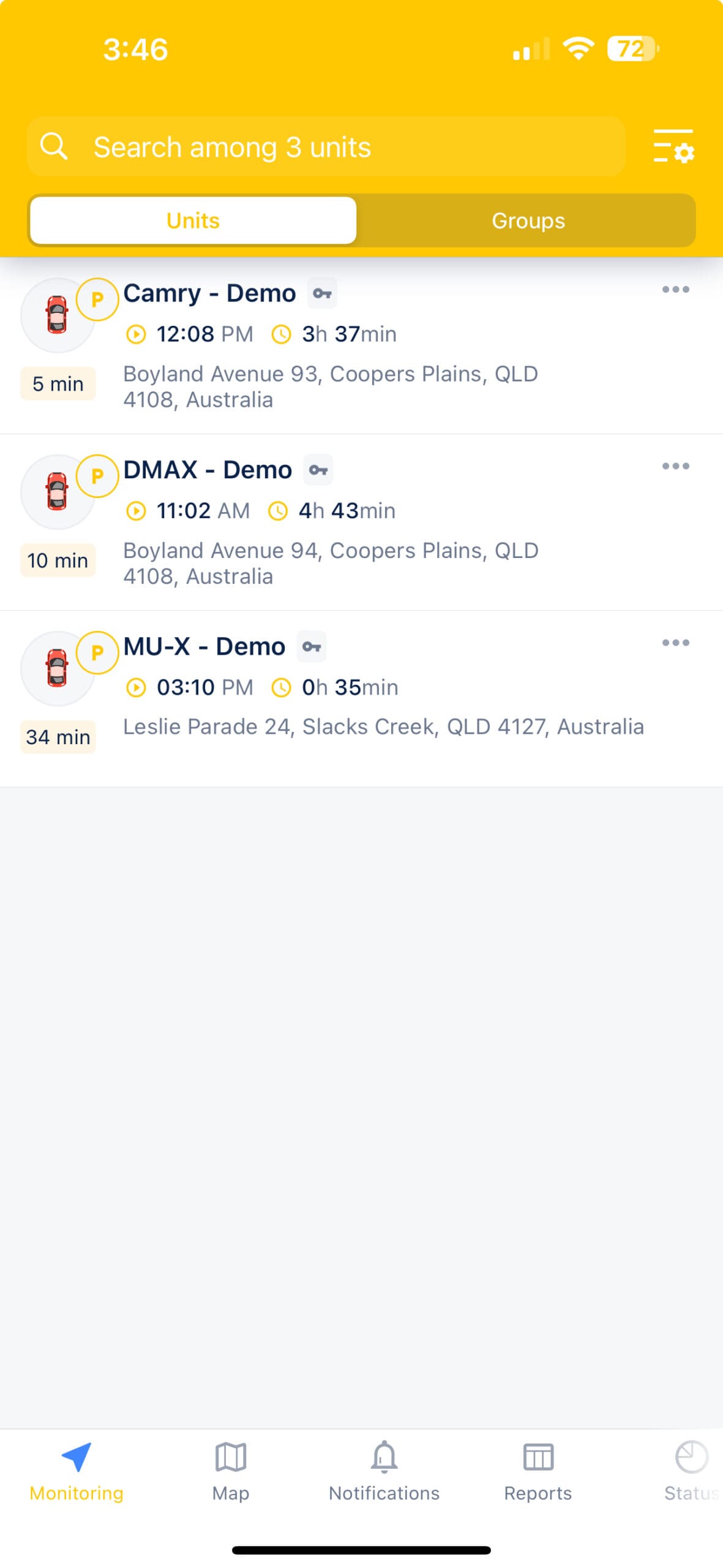Switch to the Groups tab

click(528, 221)
